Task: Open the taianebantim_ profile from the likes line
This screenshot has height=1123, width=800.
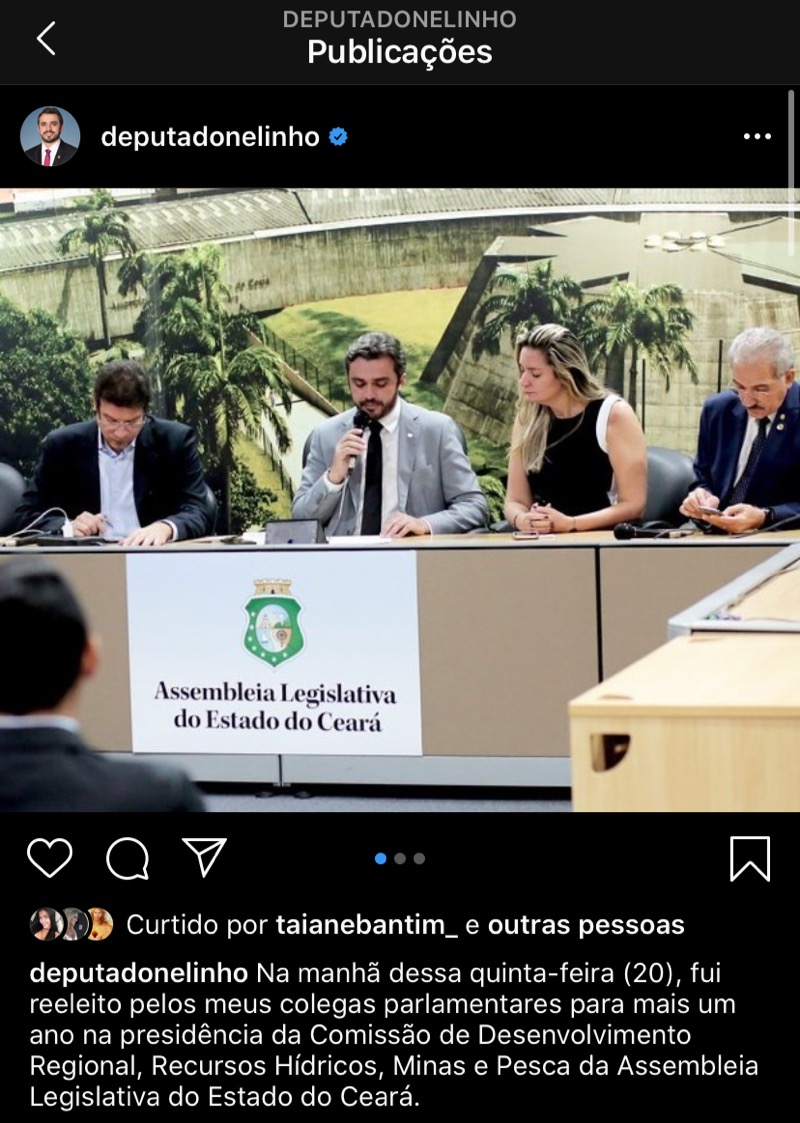Action: tap(366, 925)
